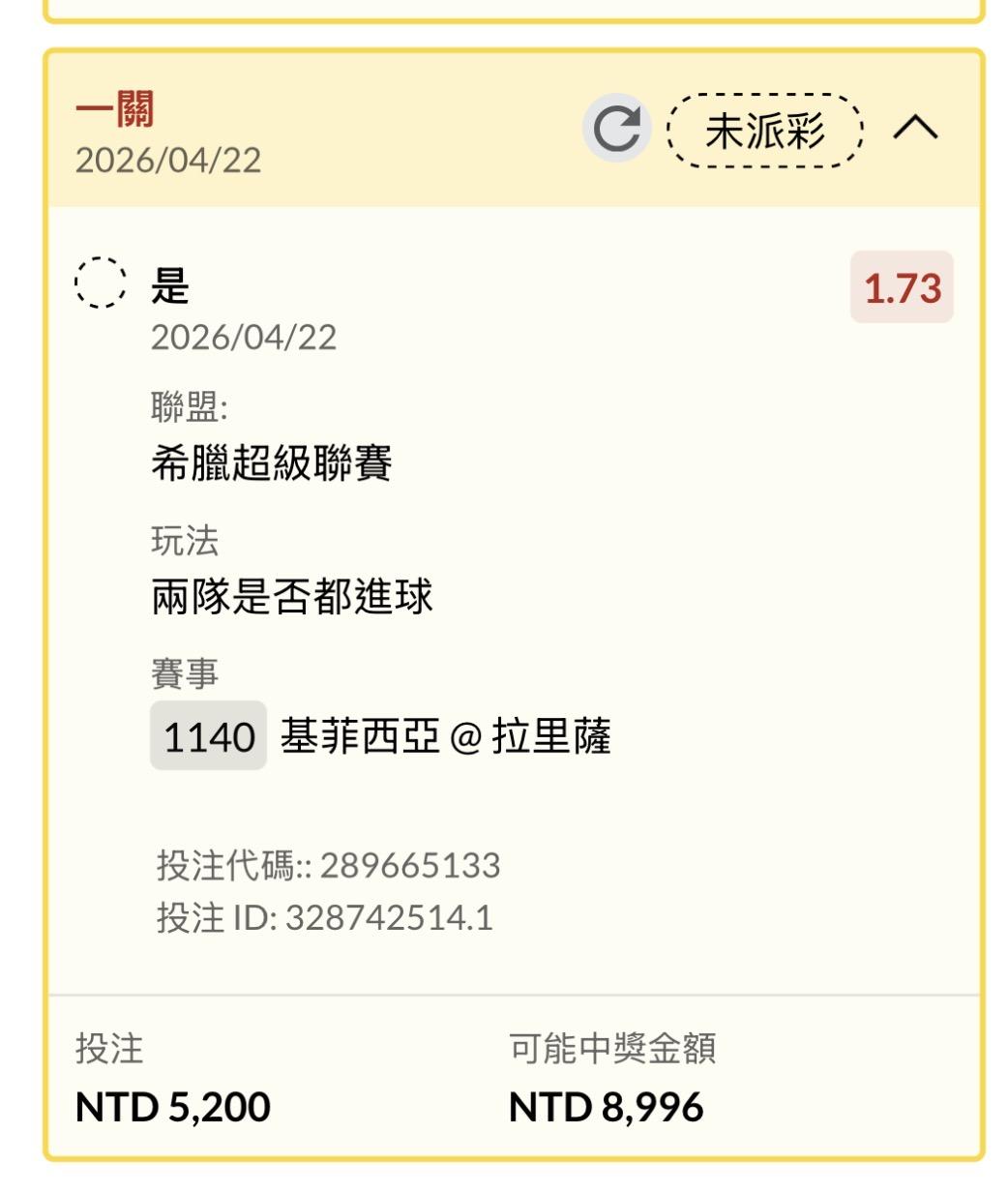This screenshot has height=1192, width=1008.
Task: Refresh the bet status
Action: 616,129
